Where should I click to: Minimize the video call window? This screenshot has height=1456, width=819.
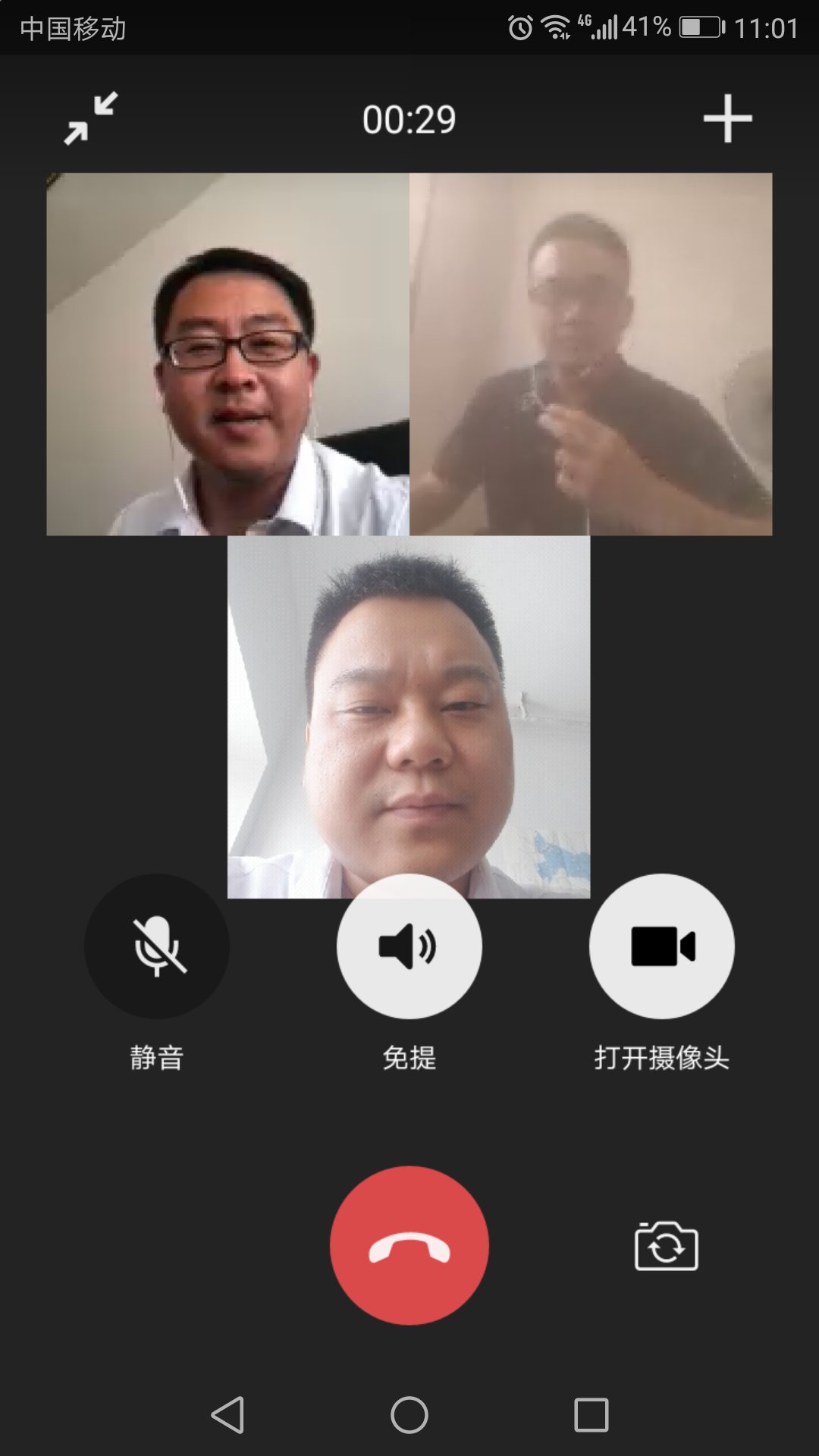(x=91, y=118)
